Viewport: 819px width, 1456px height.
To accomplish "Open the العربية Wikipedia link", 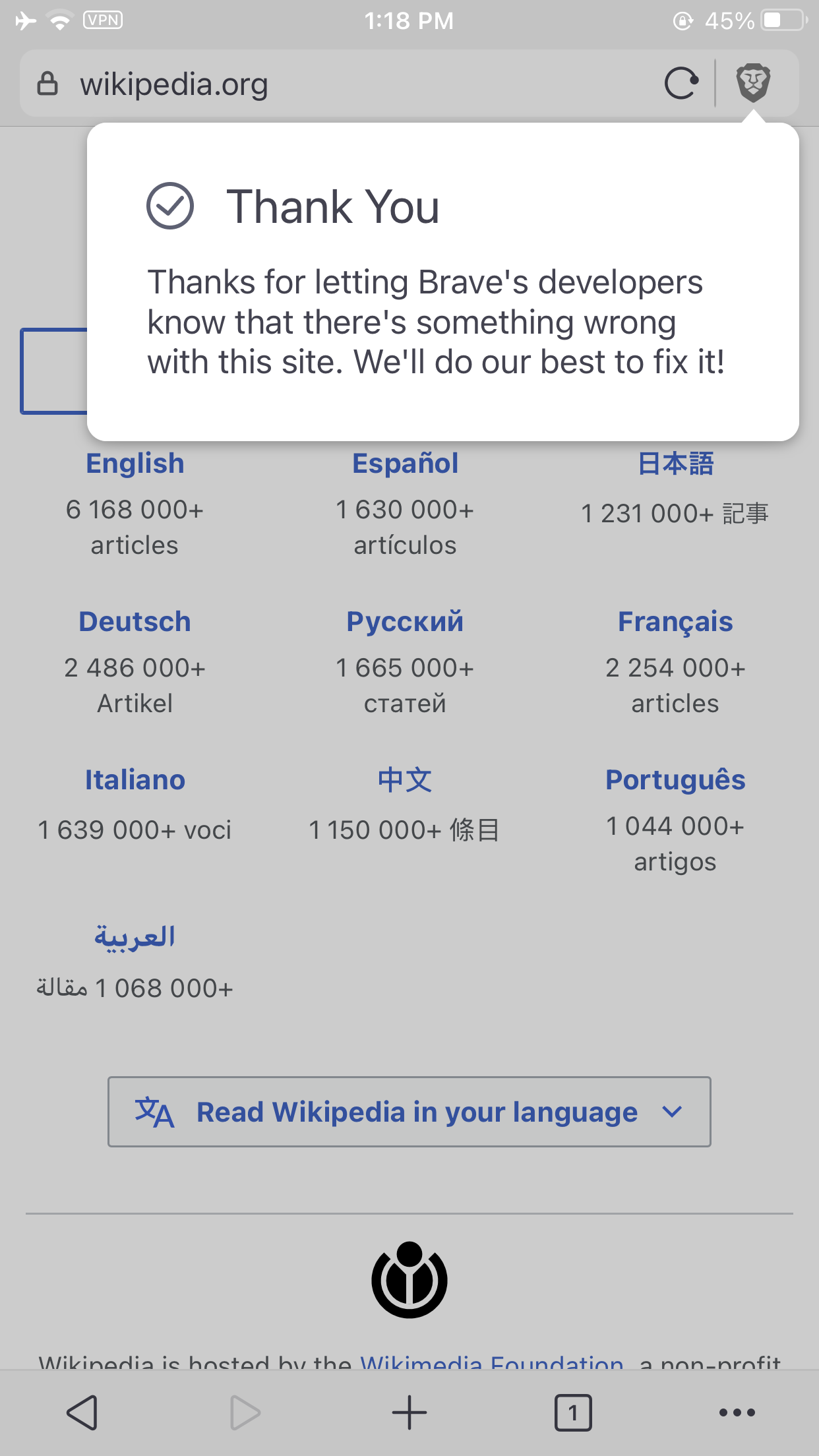I will (x=135, y=937).
